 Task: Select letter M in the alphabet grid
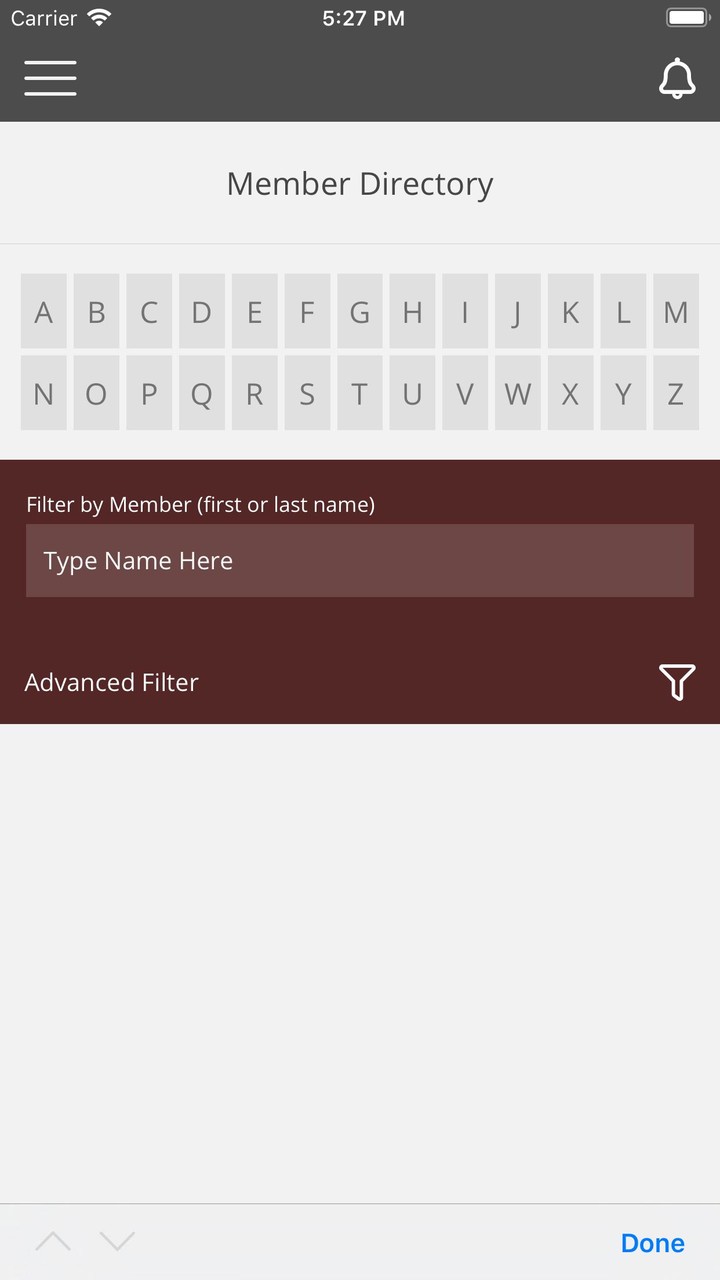[x=676, y=312]
